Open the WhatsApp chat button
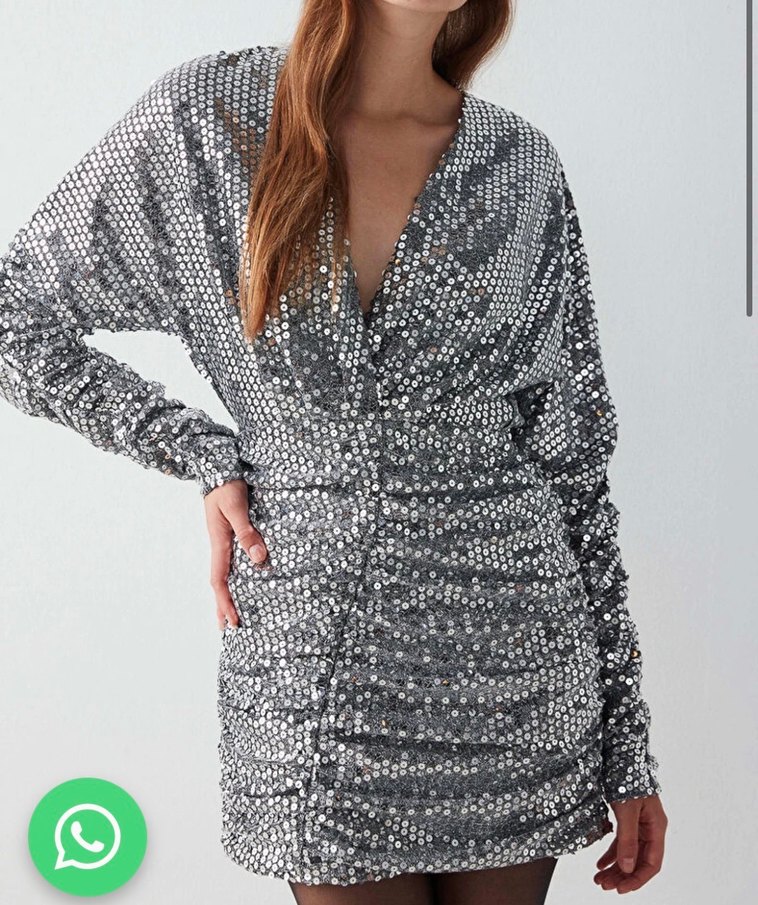 (x=87, y=836)
